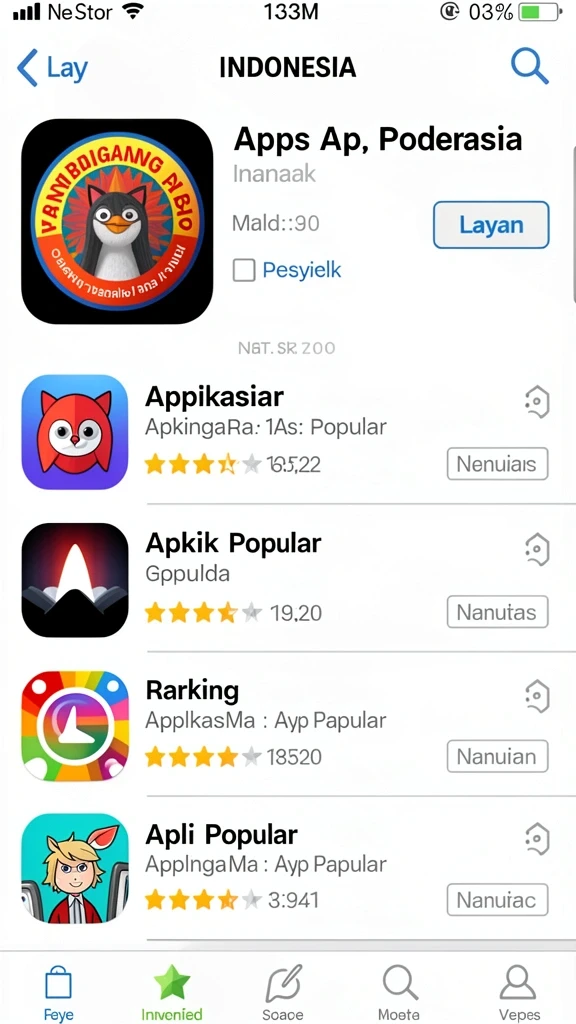Open the featured penguin app tile

click(x=118, y=221)
